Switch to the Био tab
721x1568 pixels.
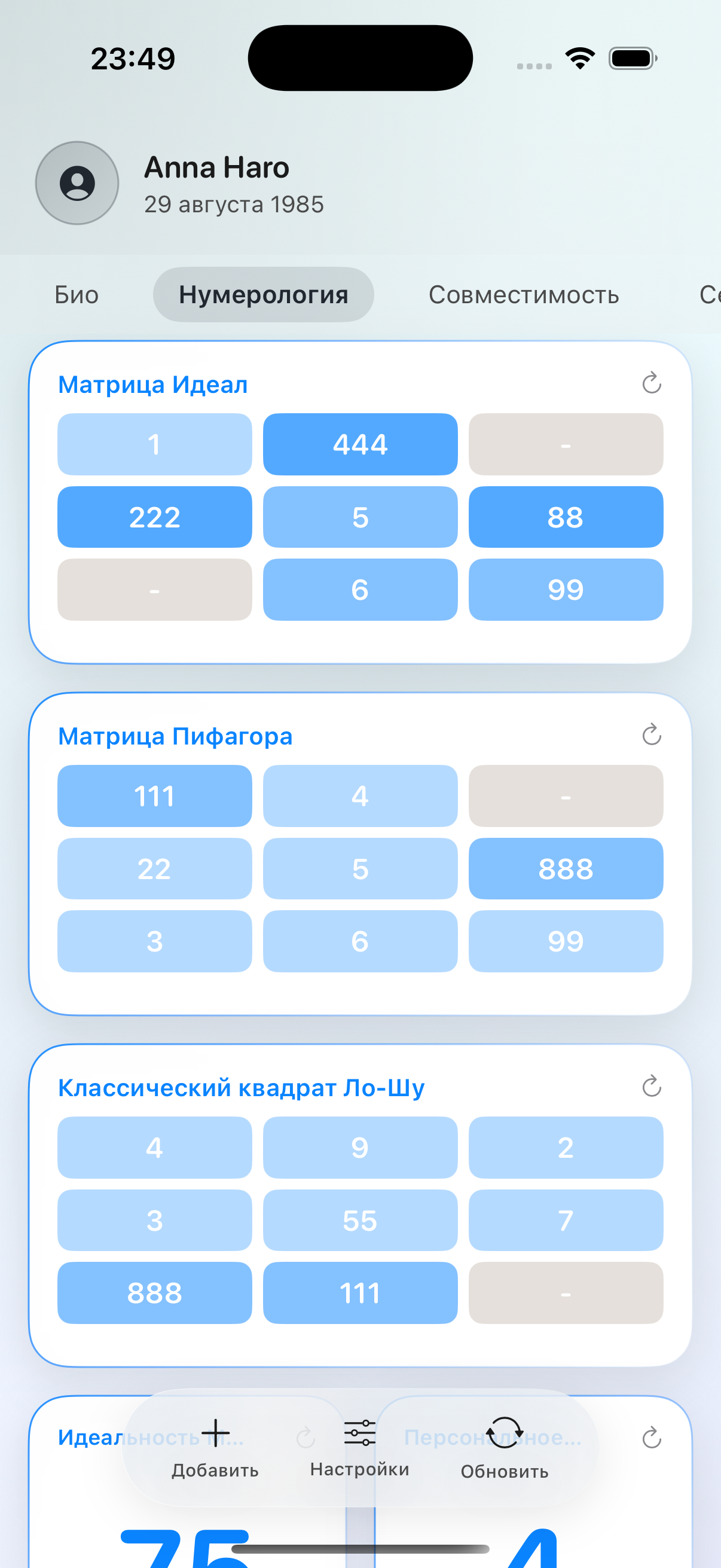pyautogui.click(x=77, y=295)
